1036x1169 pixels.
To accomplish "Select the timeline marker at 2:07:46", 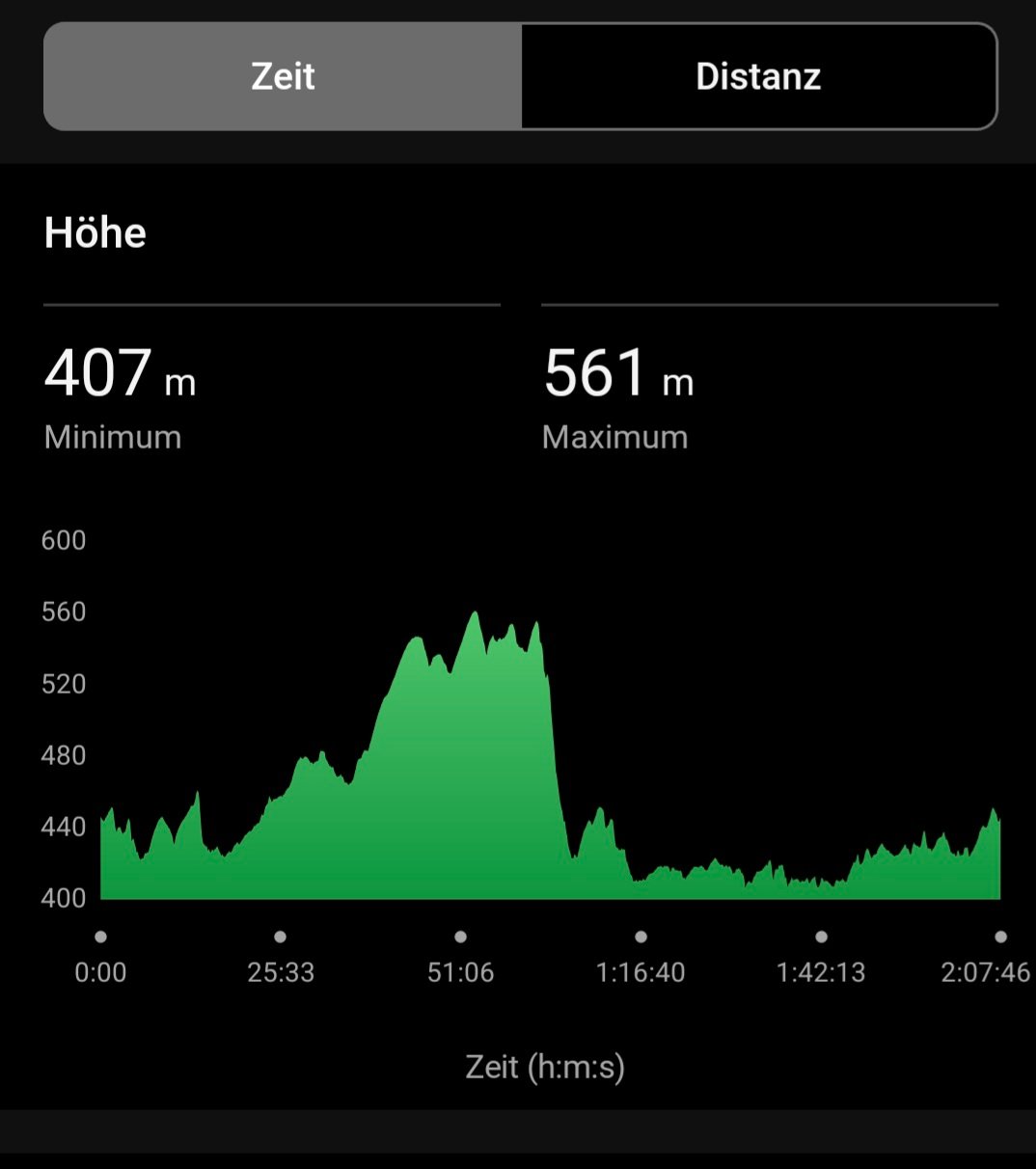I will tap(1000, 935).
